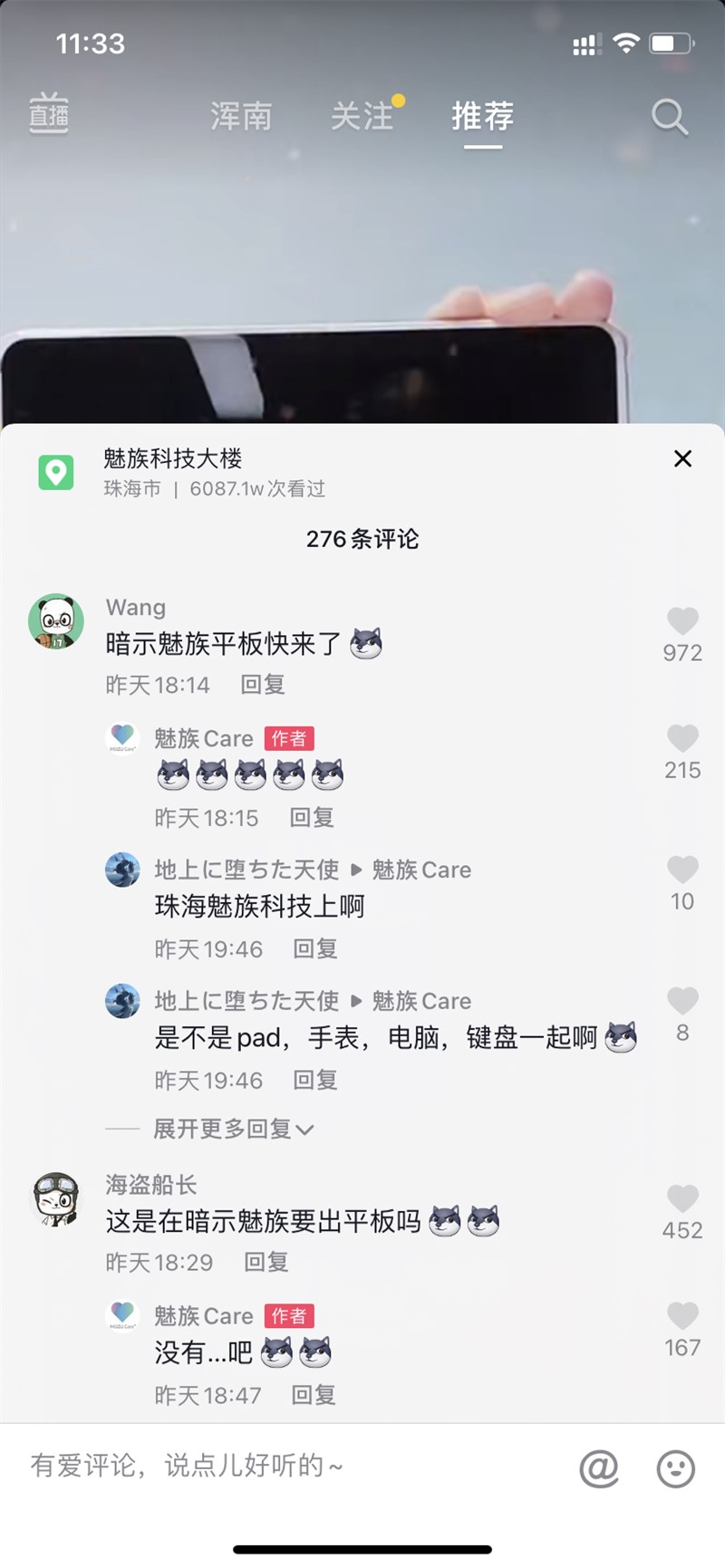Reply to Wang's comment
This screenshot has width=725, height=1568.
[263, 685]
